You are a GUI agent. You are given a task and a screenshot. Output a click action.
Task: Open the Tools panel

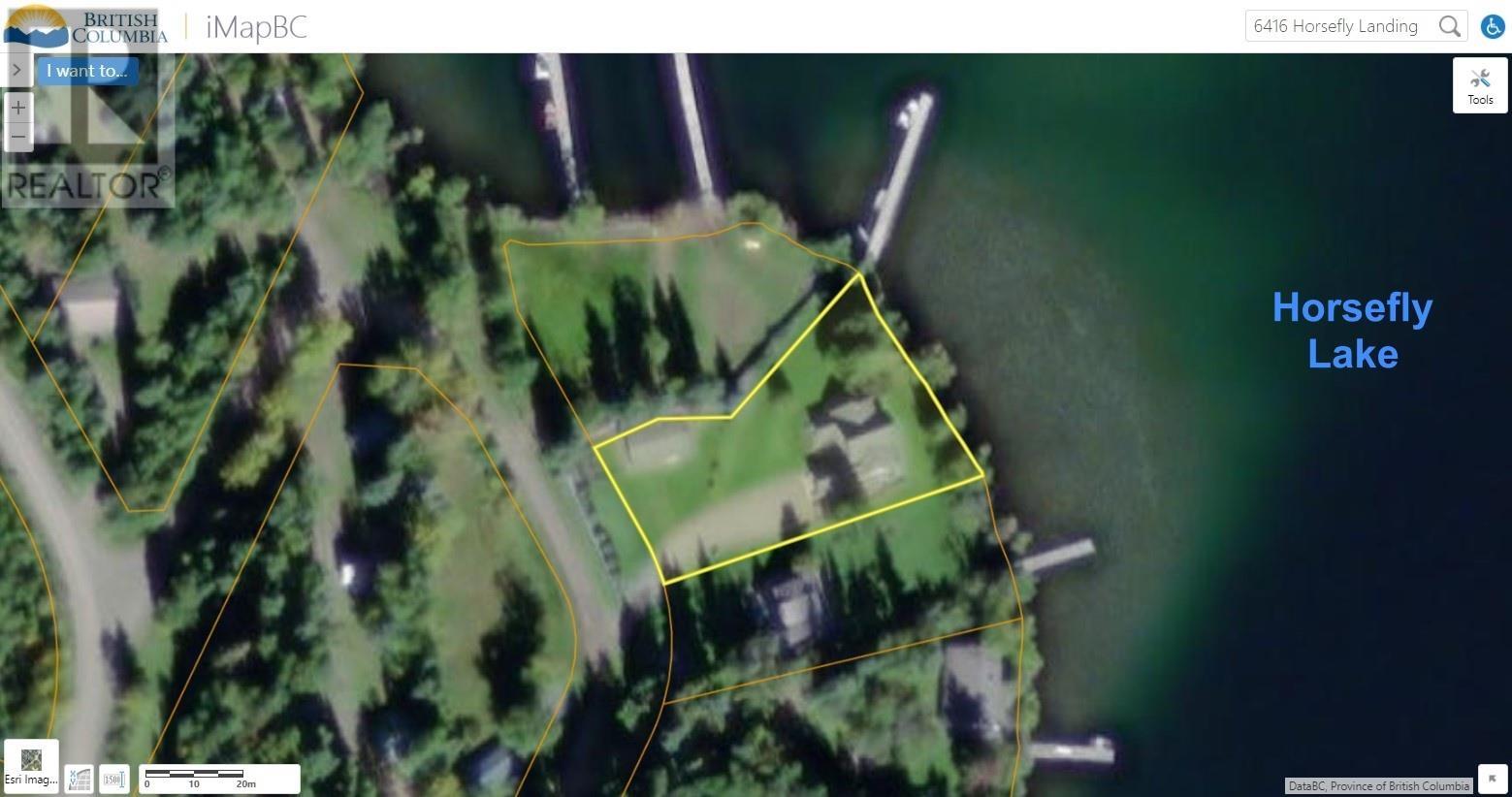(x=1480, y=85)
